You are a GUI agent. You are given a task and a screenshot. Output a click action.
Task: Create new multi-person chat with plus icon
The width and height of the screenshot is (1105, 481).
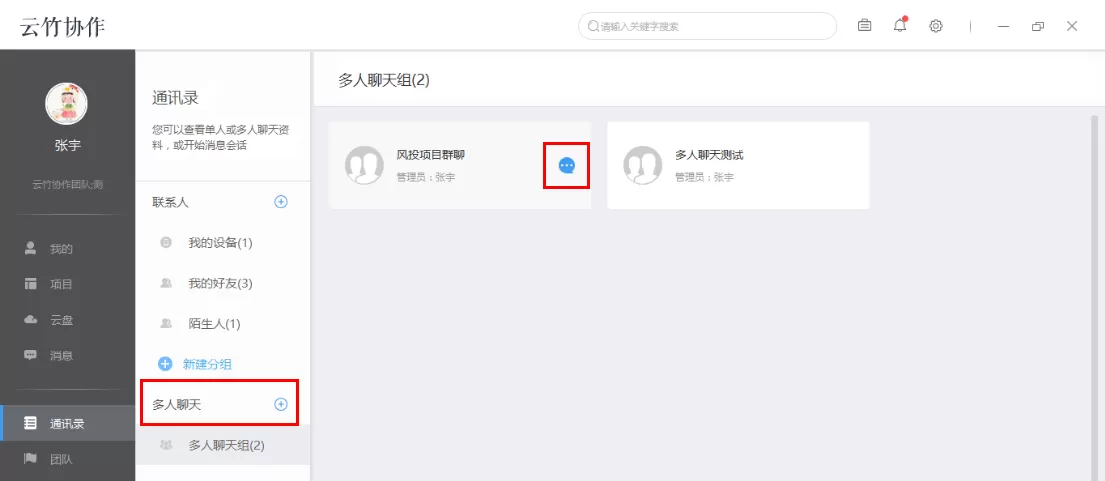(x=280, y=404)
